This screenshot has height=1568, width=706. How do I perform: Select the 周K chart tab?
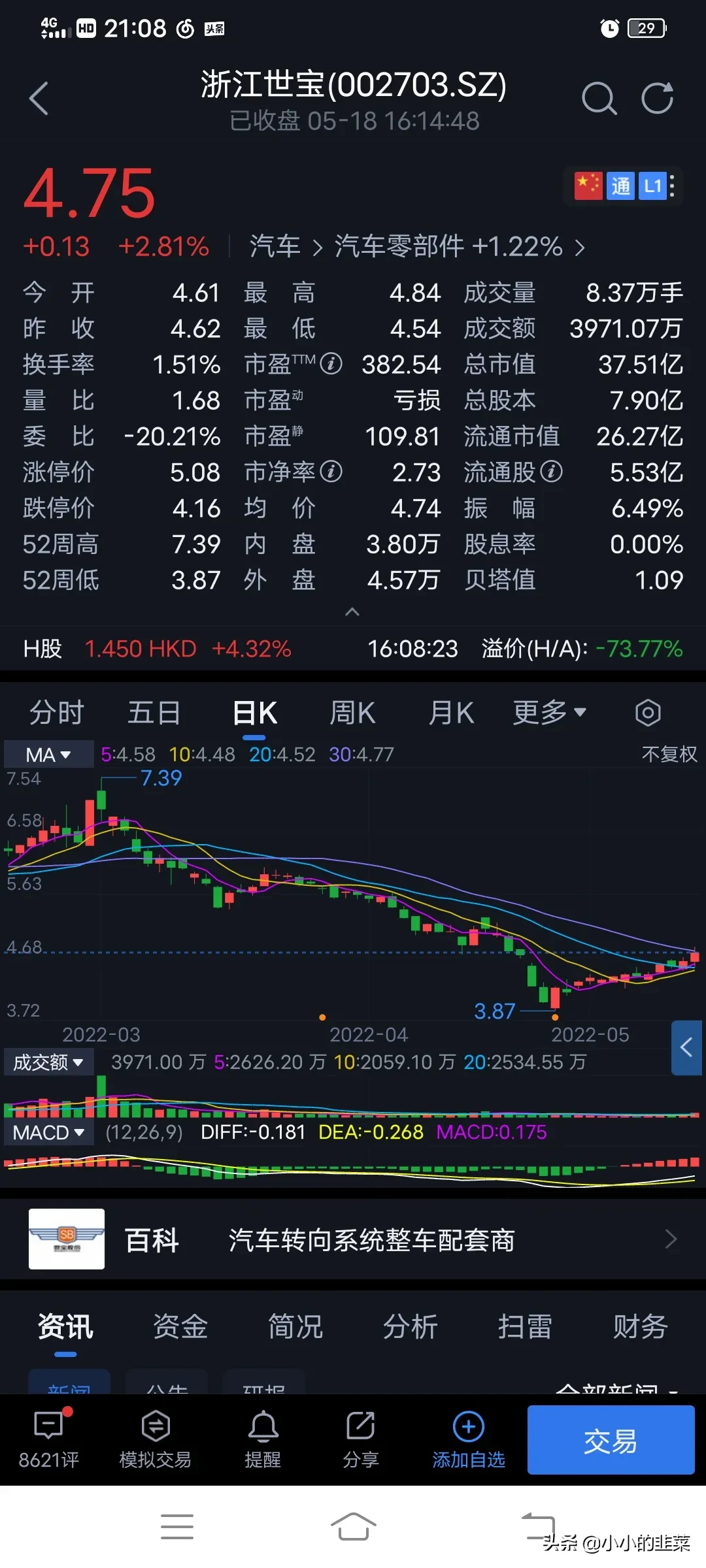click(x=352, y=713)
